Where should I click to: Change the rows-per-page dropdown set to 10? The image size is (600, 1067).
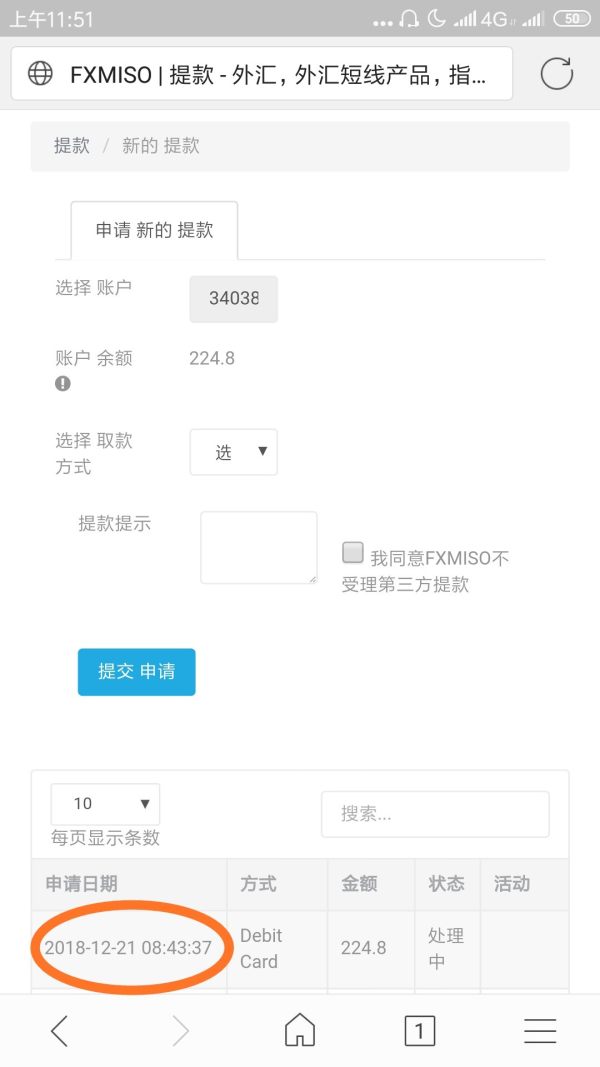(x=105, y=804)
